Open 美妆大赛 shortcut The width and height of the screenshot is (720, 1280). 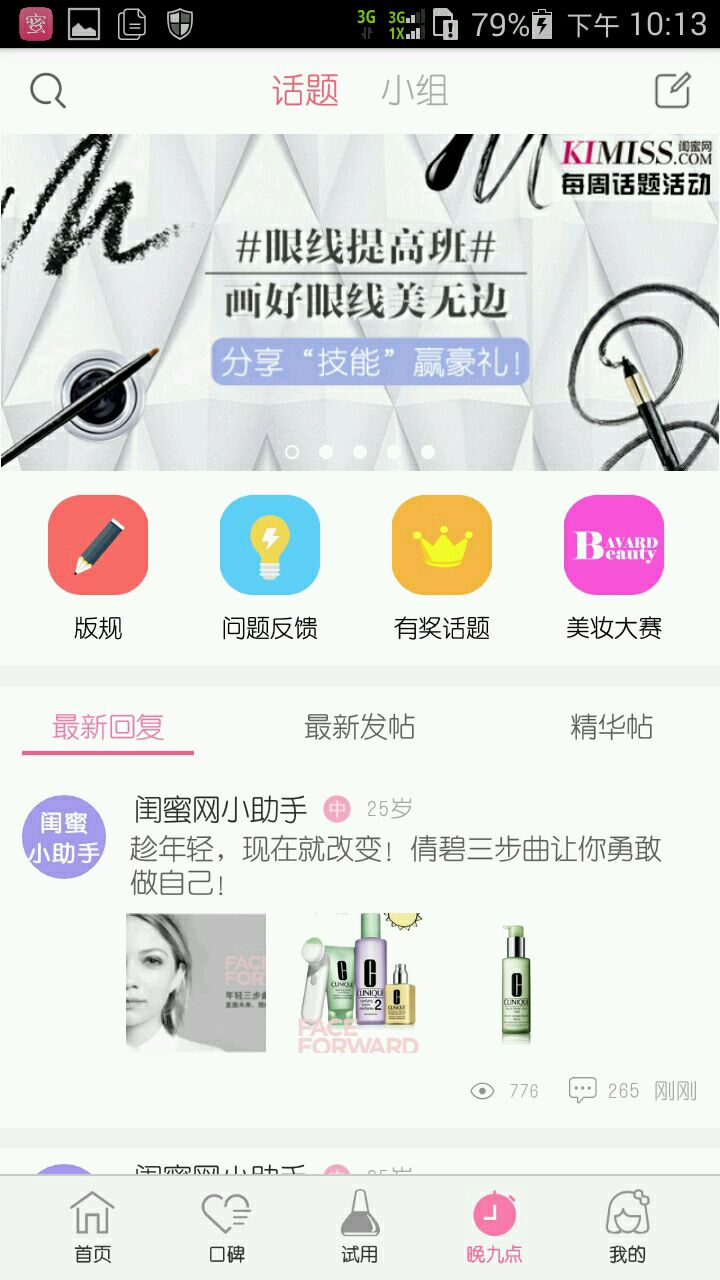(x=614, y=546)
